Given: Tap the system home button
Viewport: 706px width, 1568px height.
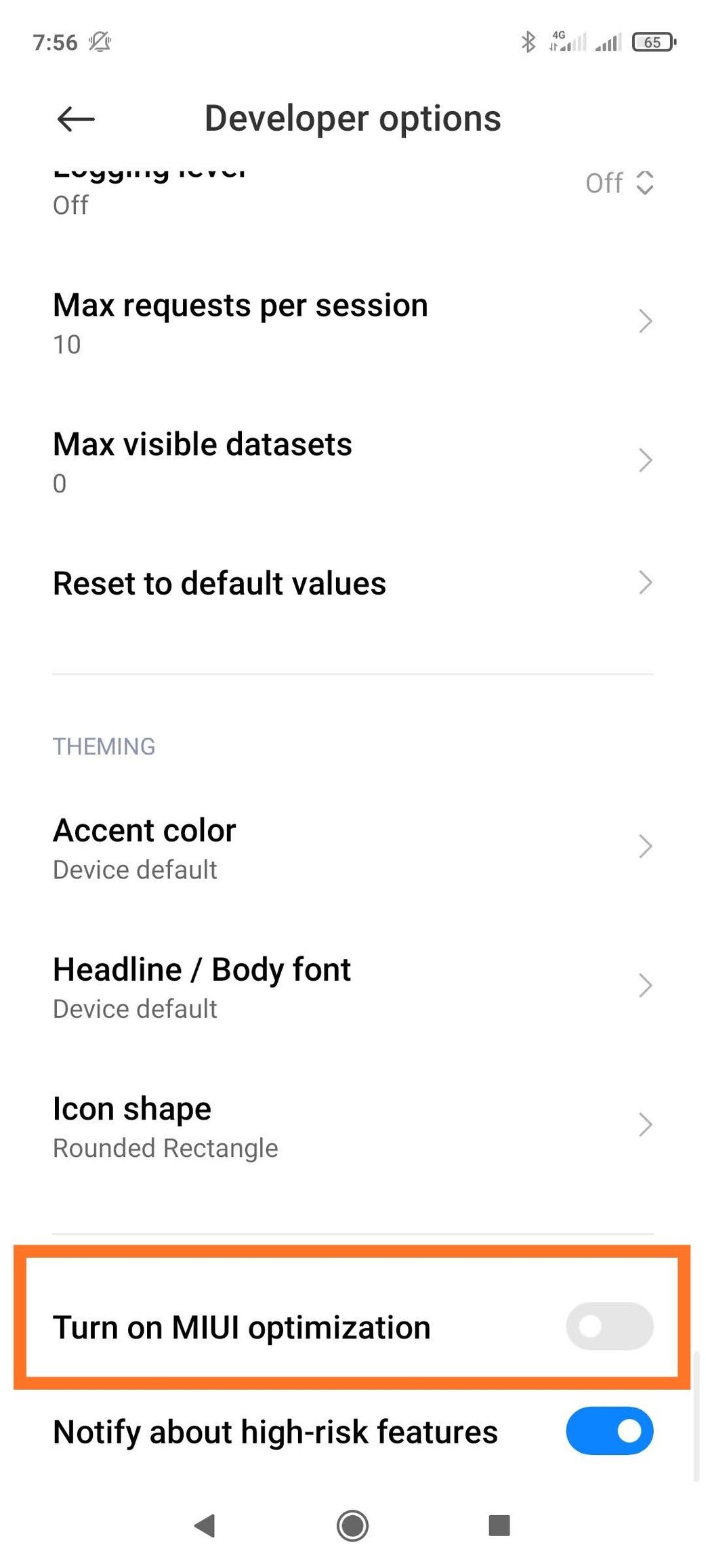Looking at the screenshot, I should coord(352,1526).
